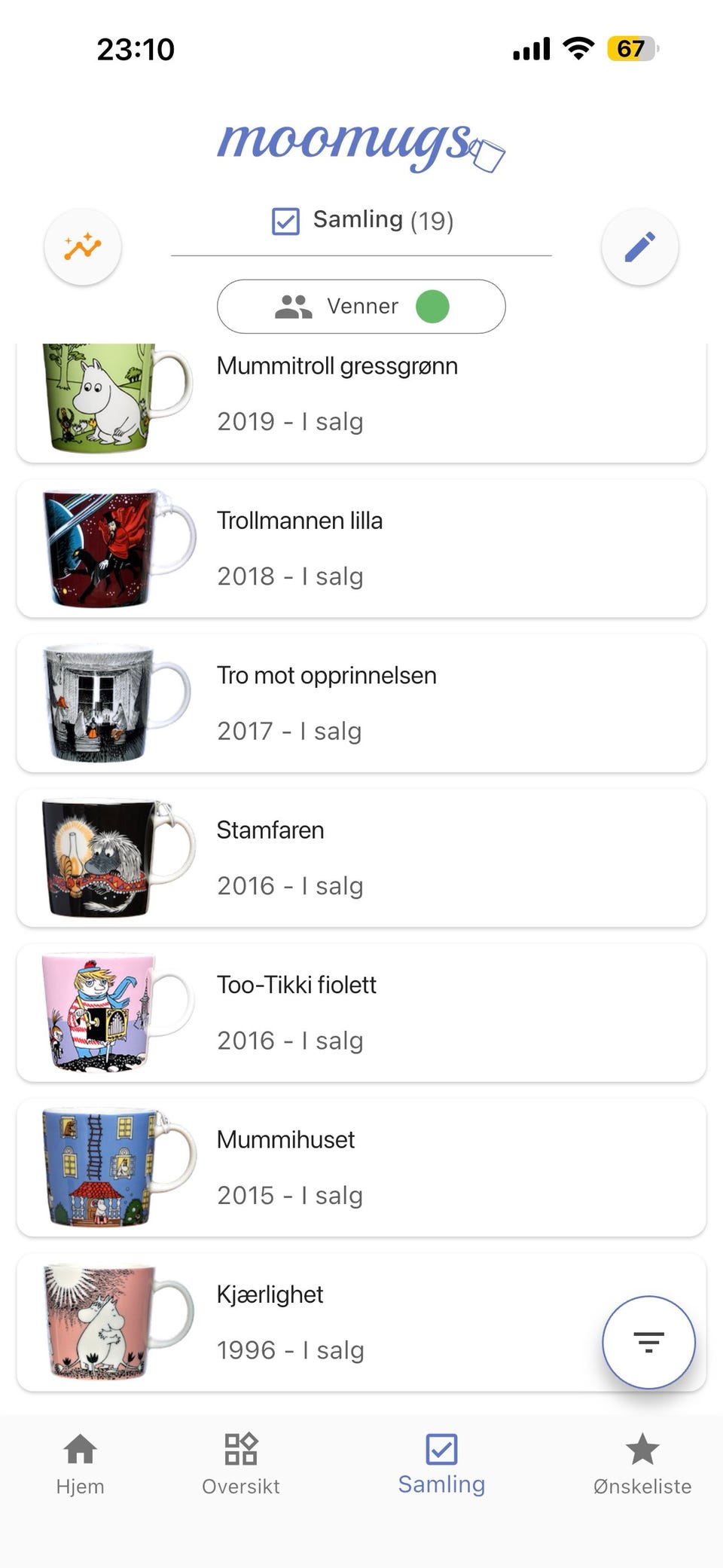Open the statistics chart icon
This screenshot has height=1568, width=723.
click(x=83, y=247)
